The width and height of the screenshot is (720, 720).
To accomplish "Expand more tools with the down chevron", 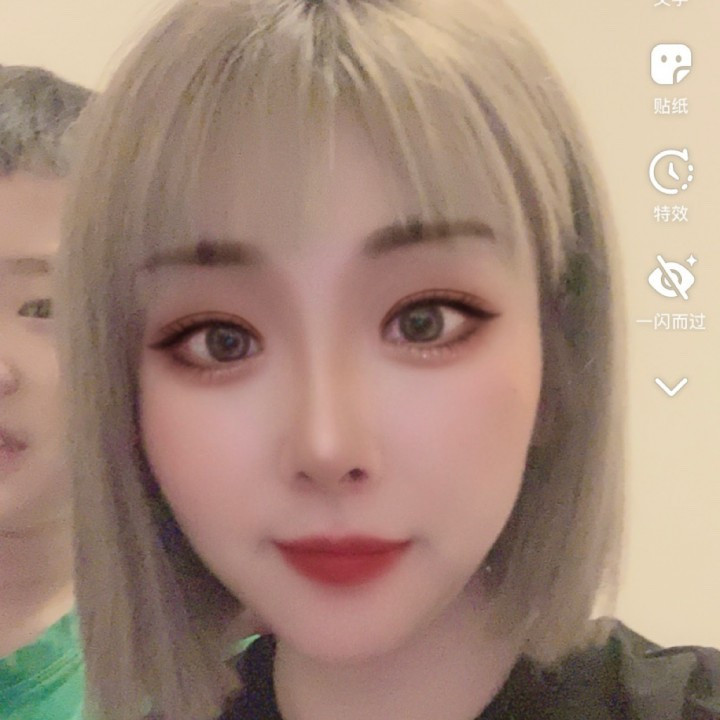I will [x=671, y=386].
